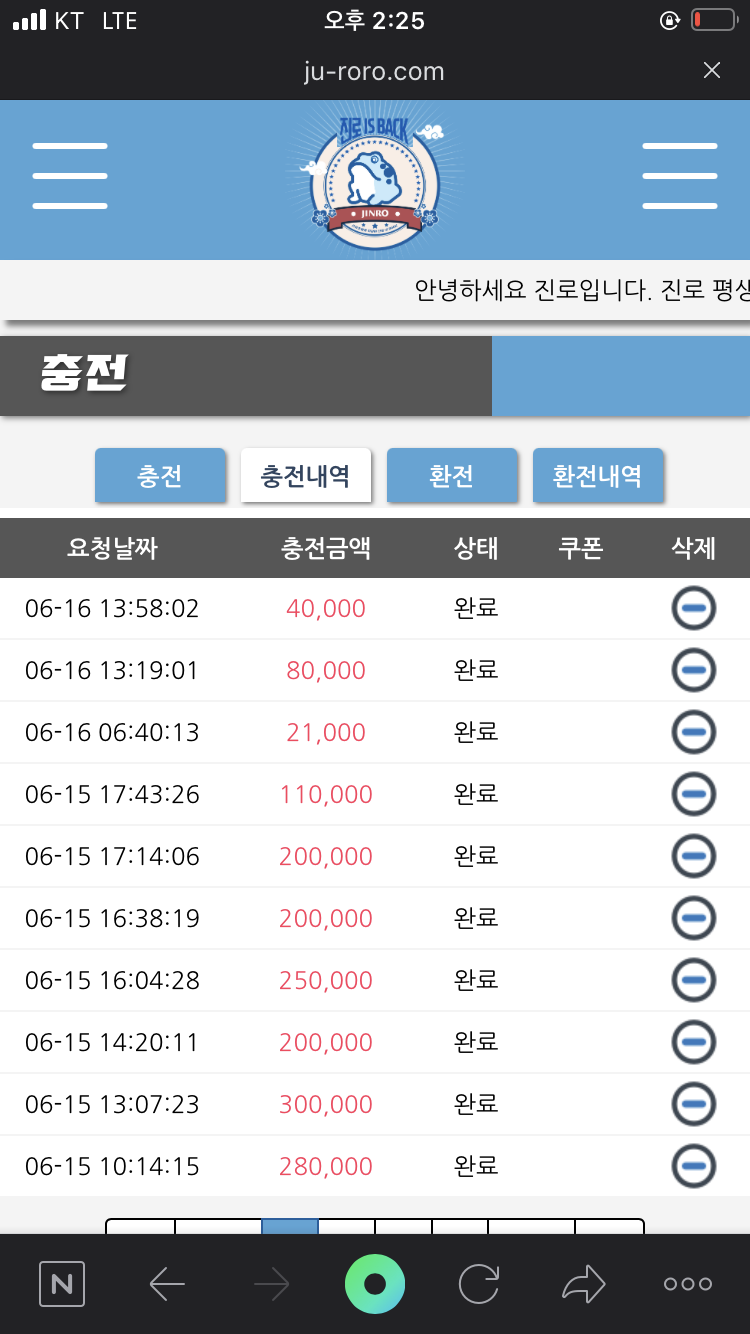Delete the 06-15 17:43:26 charge record
Viewport: 750px width, 1334px height.
click(x=693, y=794)
